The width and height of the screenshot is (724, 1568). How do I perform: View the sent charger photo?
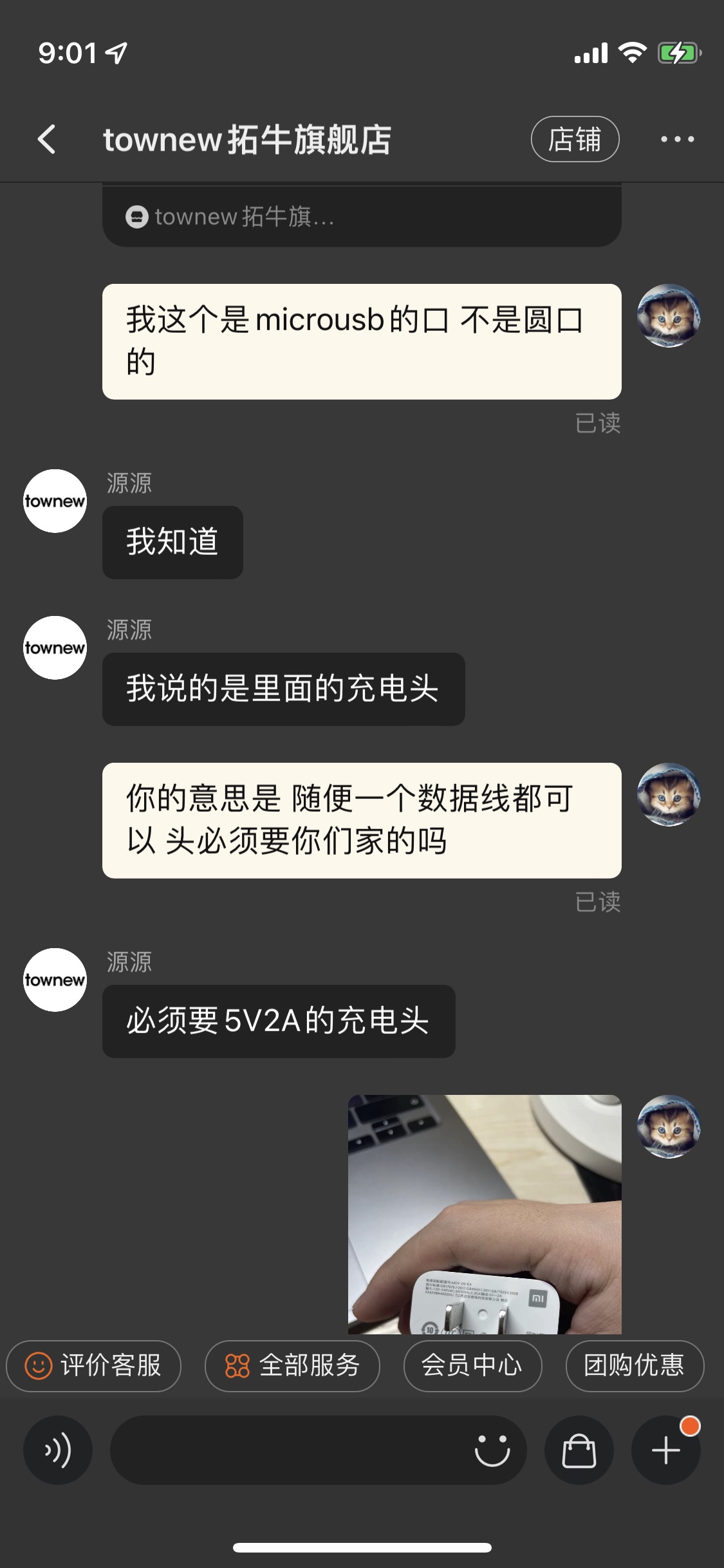(x=485, y=1213)
